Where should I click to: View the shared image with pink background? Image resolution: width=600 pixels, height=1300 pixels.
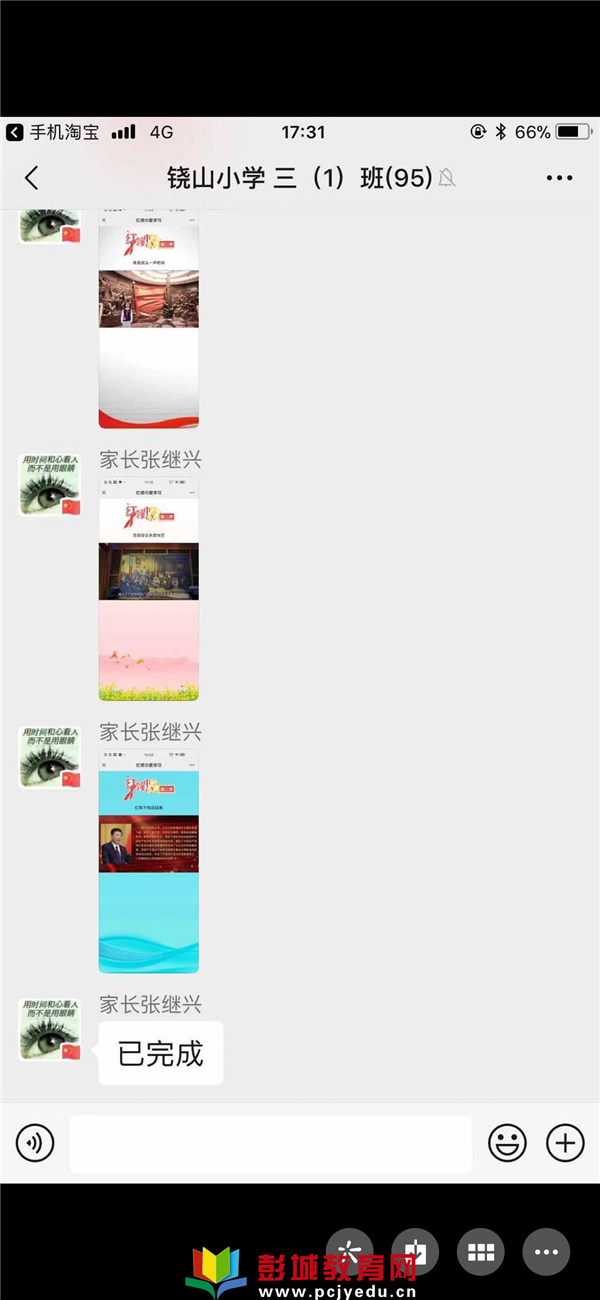pos(148,589)
